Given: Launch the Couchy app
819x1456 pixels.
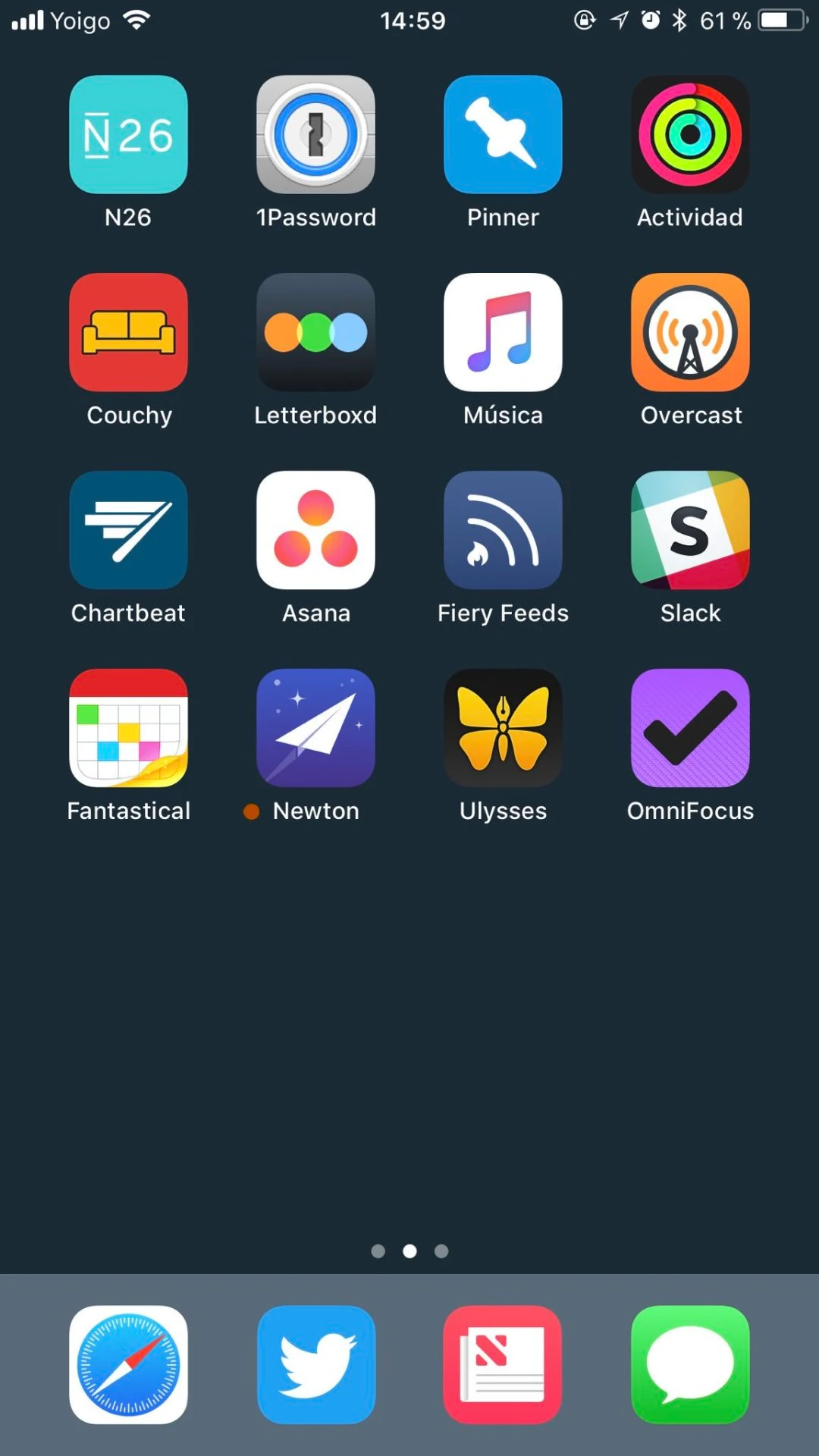Looking at the screenshot, I should click(x=128, y=332).
